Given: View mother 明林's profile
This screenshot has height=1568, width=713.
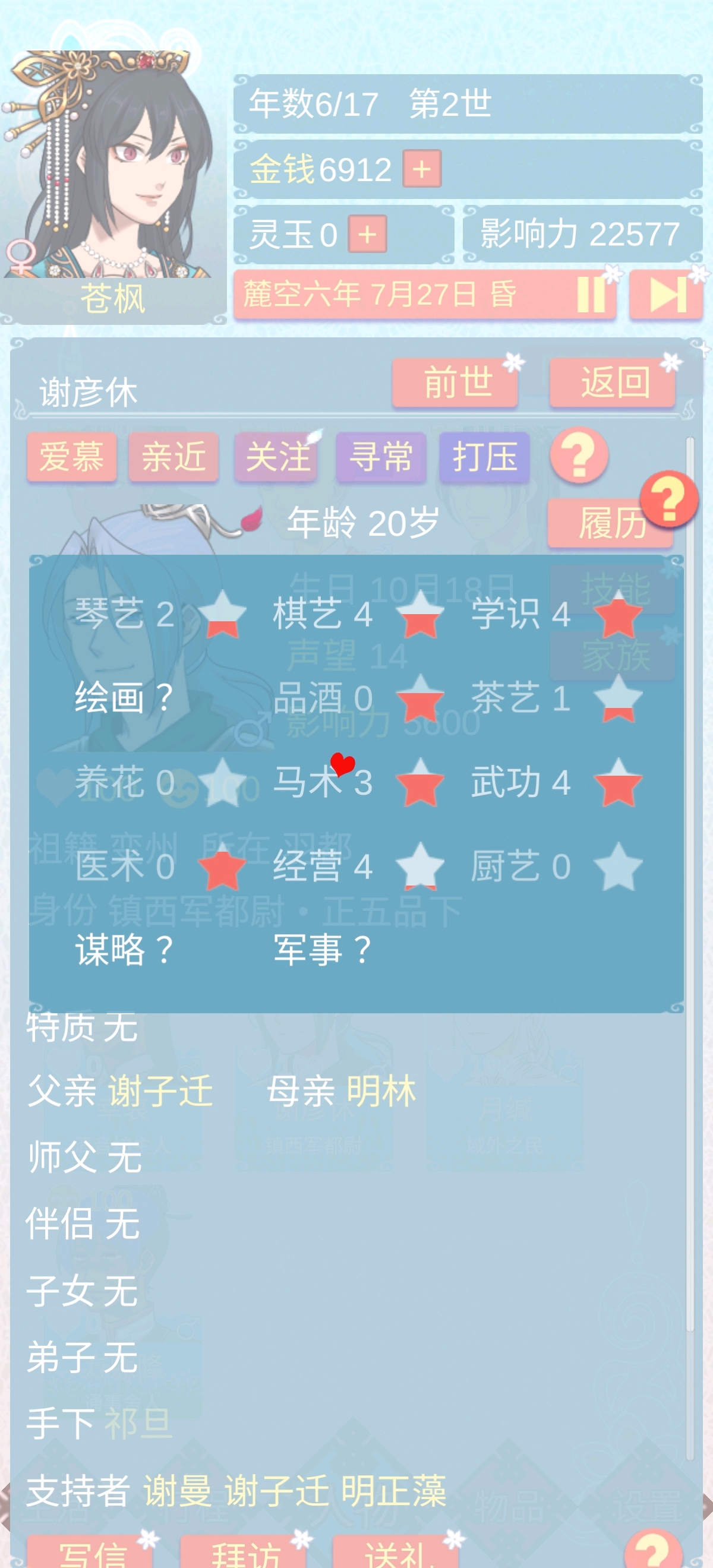Looking at the screenshot, I should tap(381, 1091).
